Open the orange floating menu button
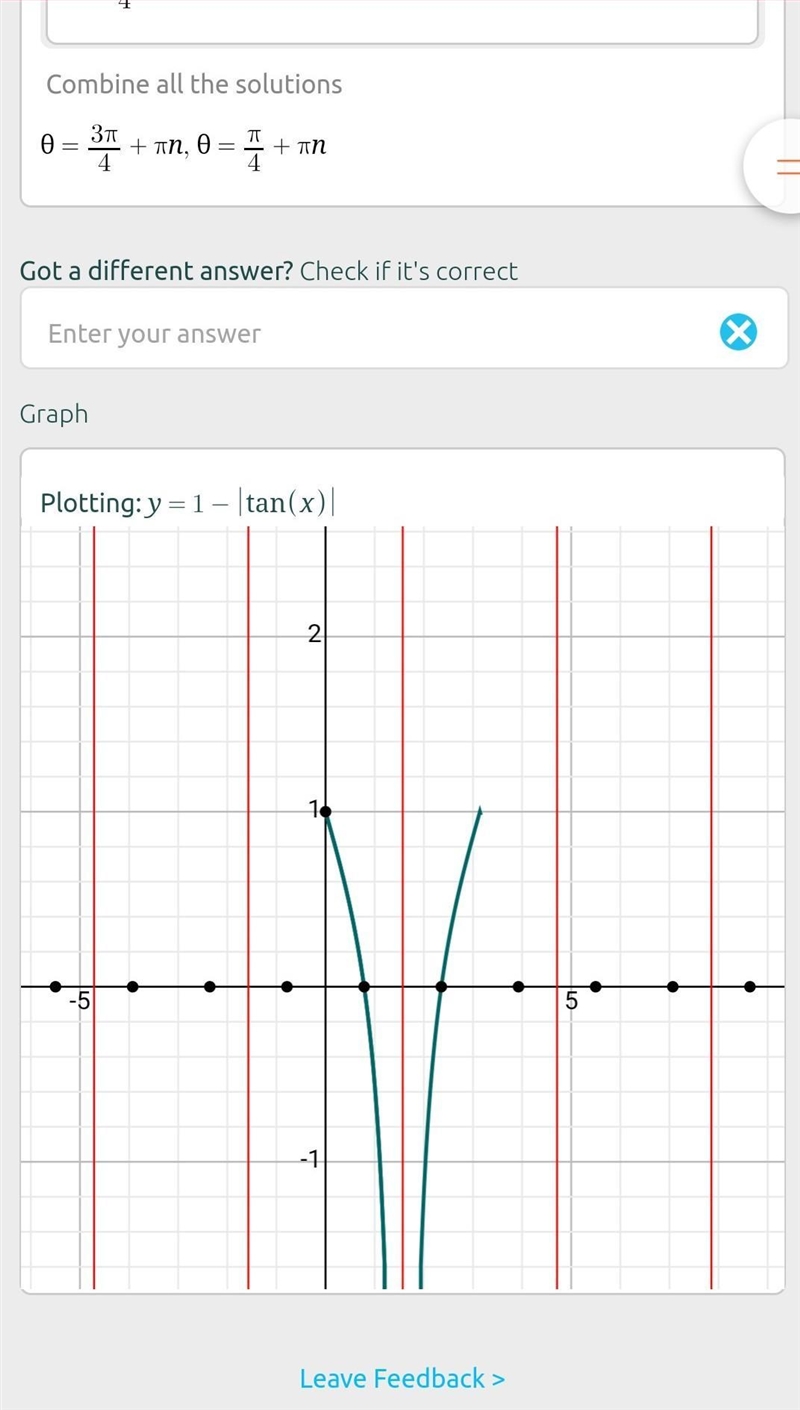Screen dimensions: 800x1410 [776, 167]
